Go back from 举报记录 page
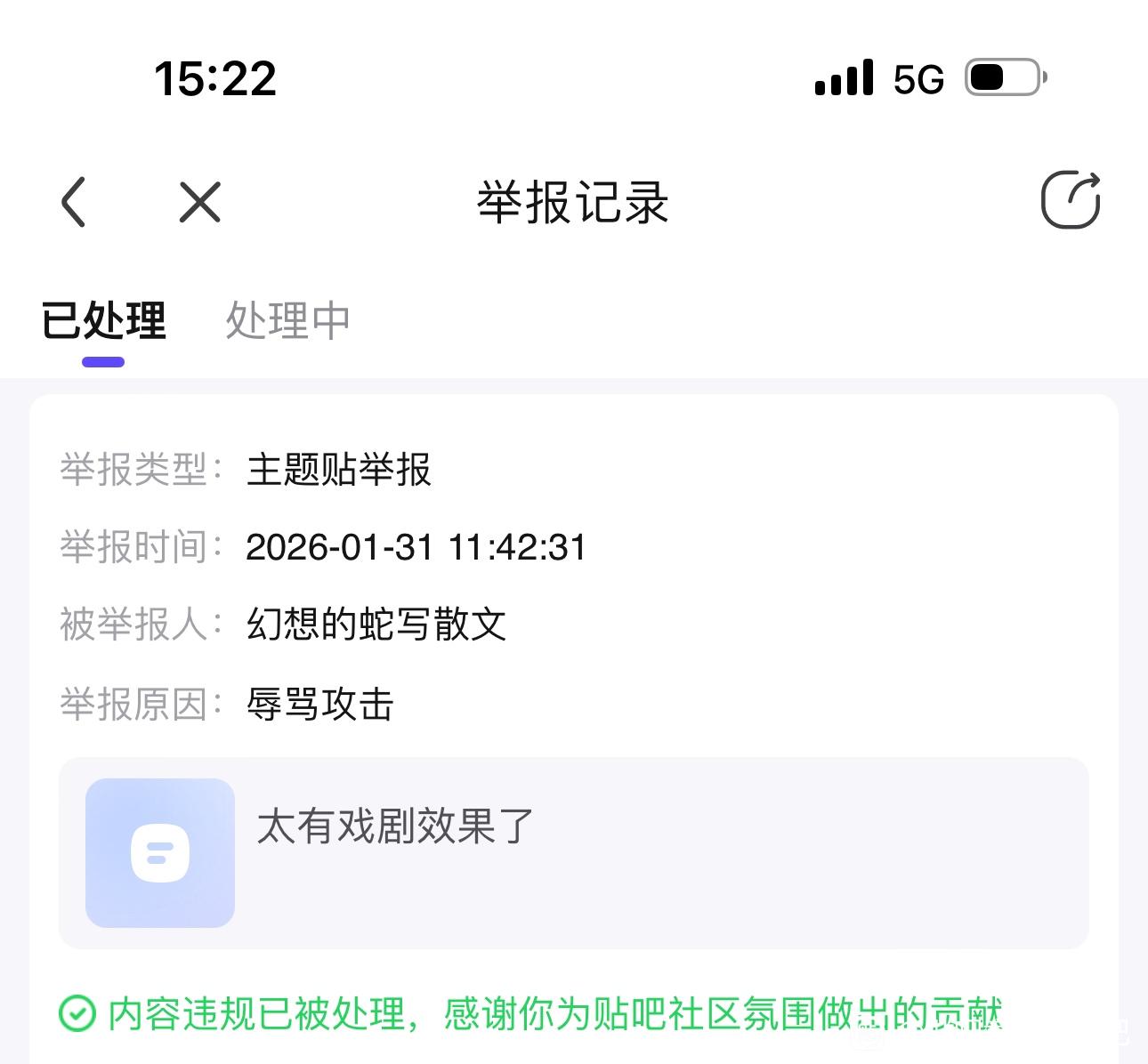Image resolution: width=1148 pixels, height=1064 pixels. [x=75, y=202]
